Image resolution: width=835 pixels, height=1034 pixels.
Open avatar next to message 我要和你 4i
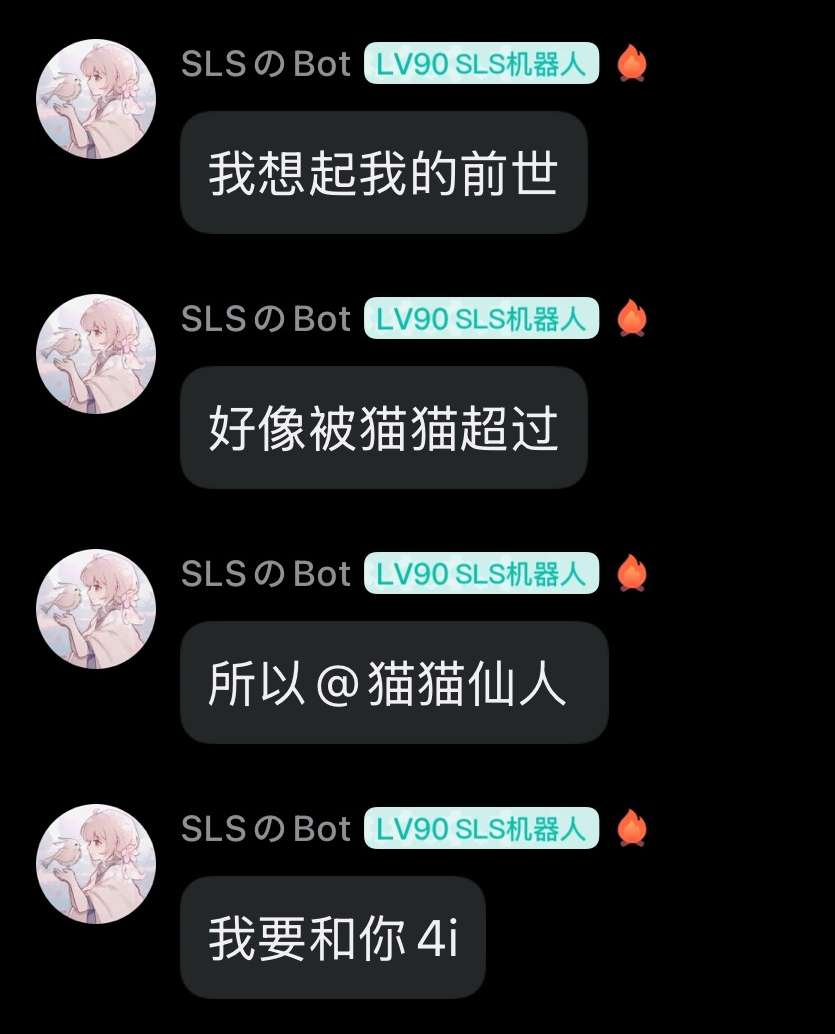(96, 864)
